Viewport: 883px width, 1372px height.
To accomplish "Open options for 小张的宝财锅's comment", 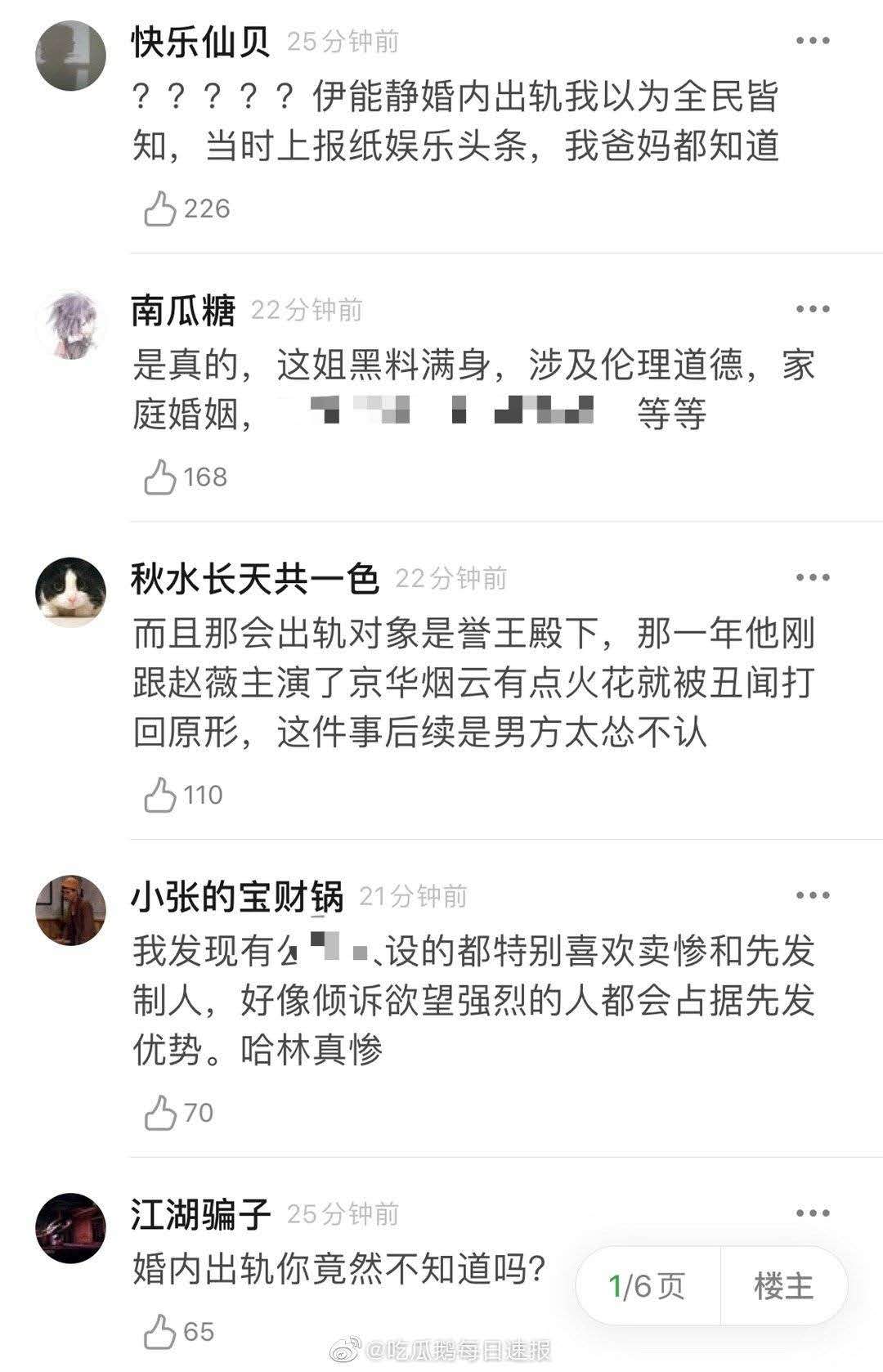I will [x=810, y=894].
